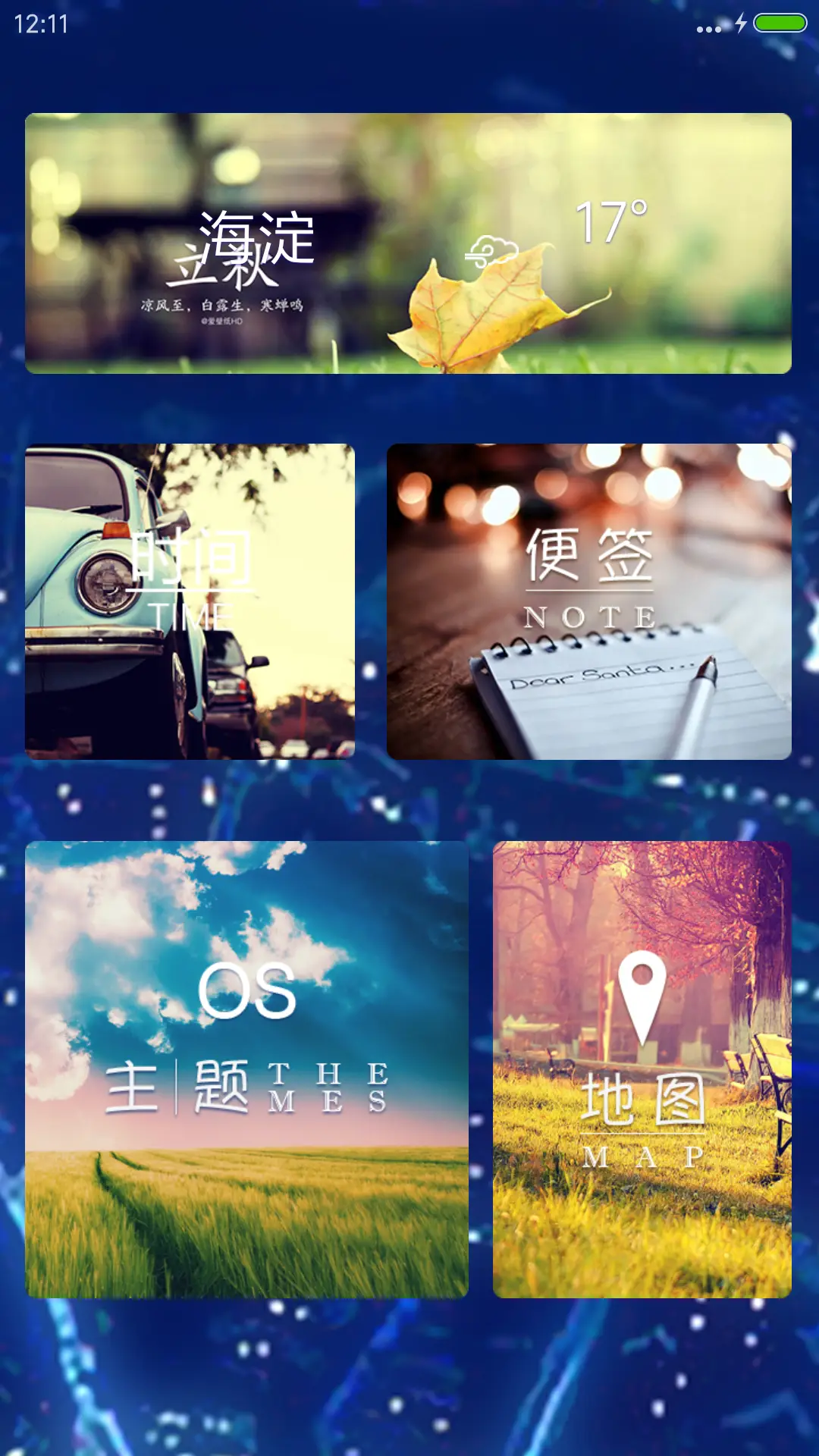Open the 海淀 17° weather card
819x1456 pixels.
pyautogui.click(x=408, y=243)
